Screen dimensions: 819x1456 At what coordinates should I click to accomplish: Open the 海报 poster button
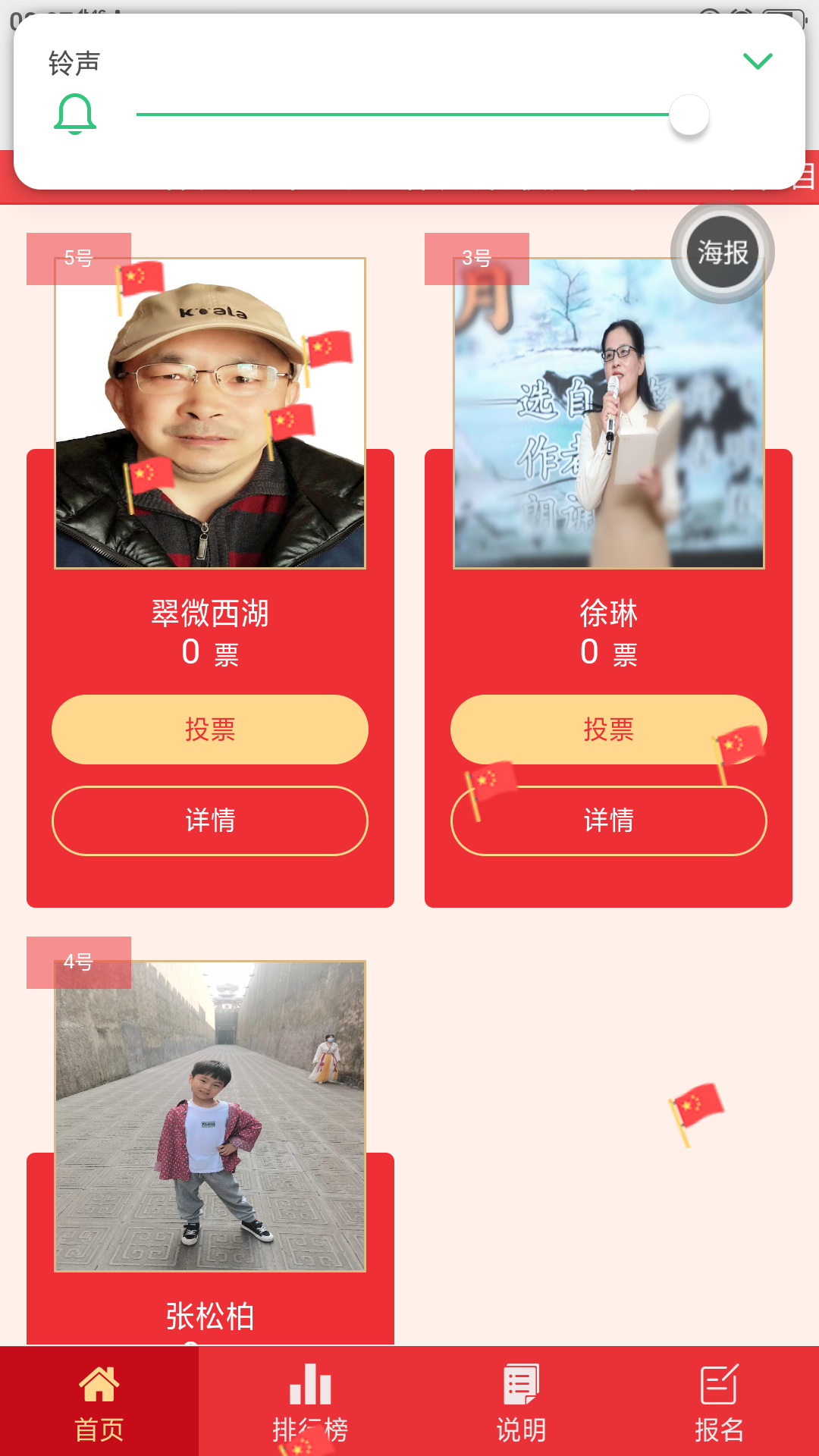pos(722,253)
